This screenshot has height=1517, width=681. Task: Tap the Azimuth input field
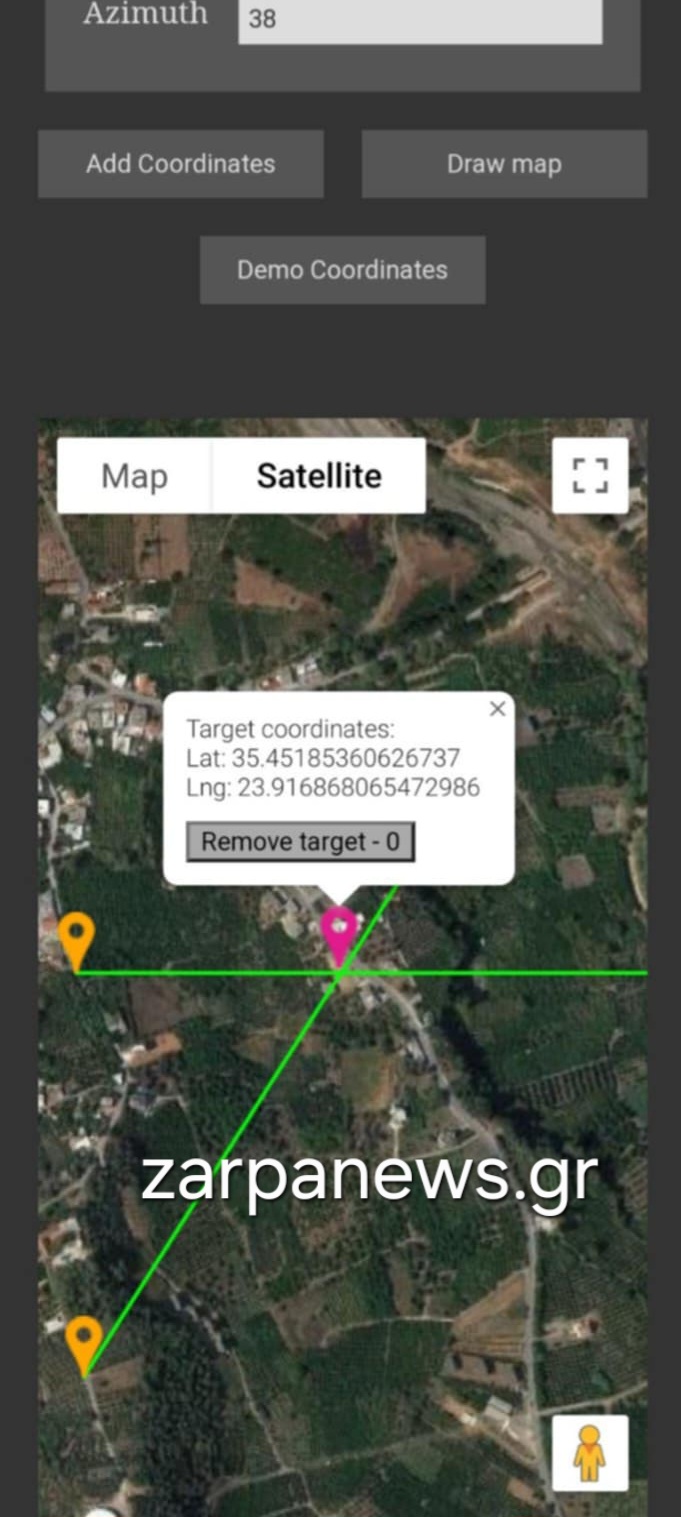[420, 19]
